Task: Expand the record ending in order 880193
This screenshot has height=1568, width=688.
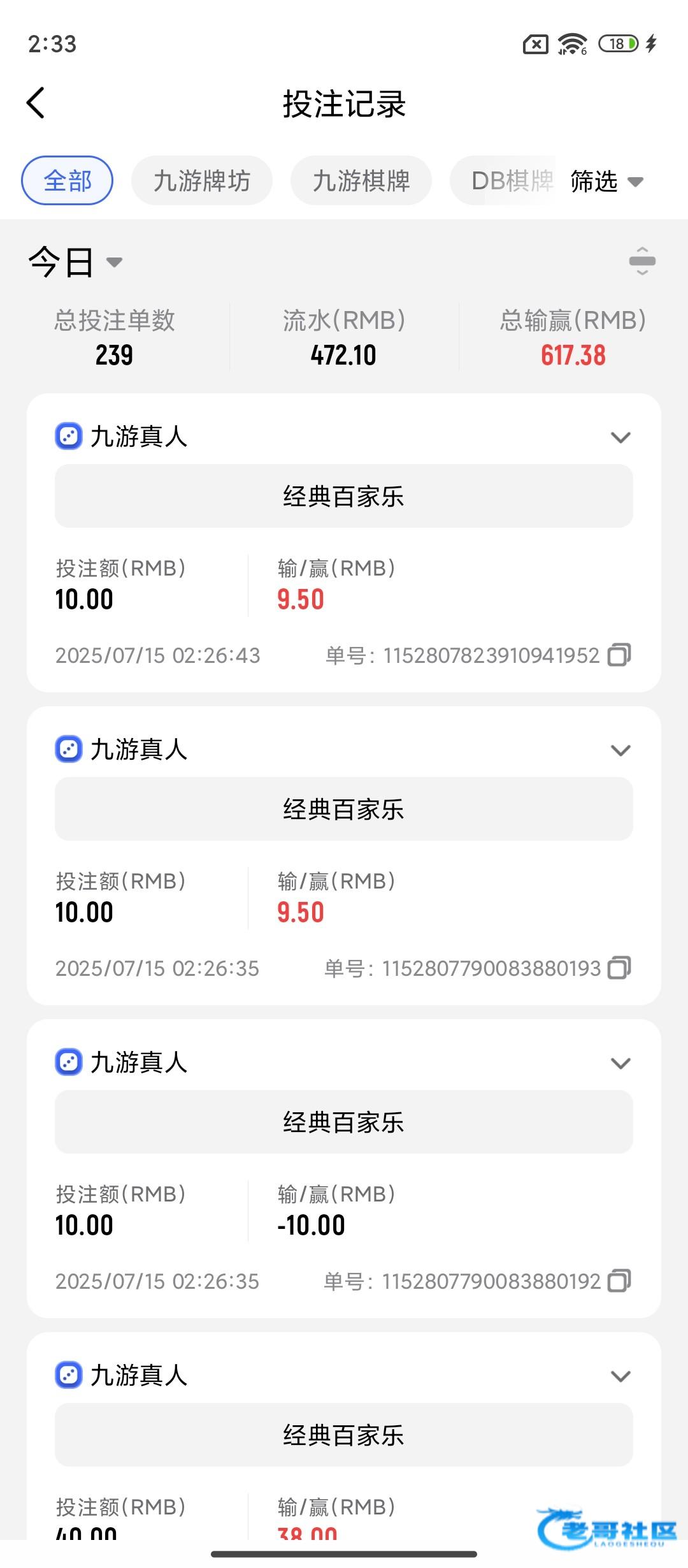Action: tap(620, 750)
